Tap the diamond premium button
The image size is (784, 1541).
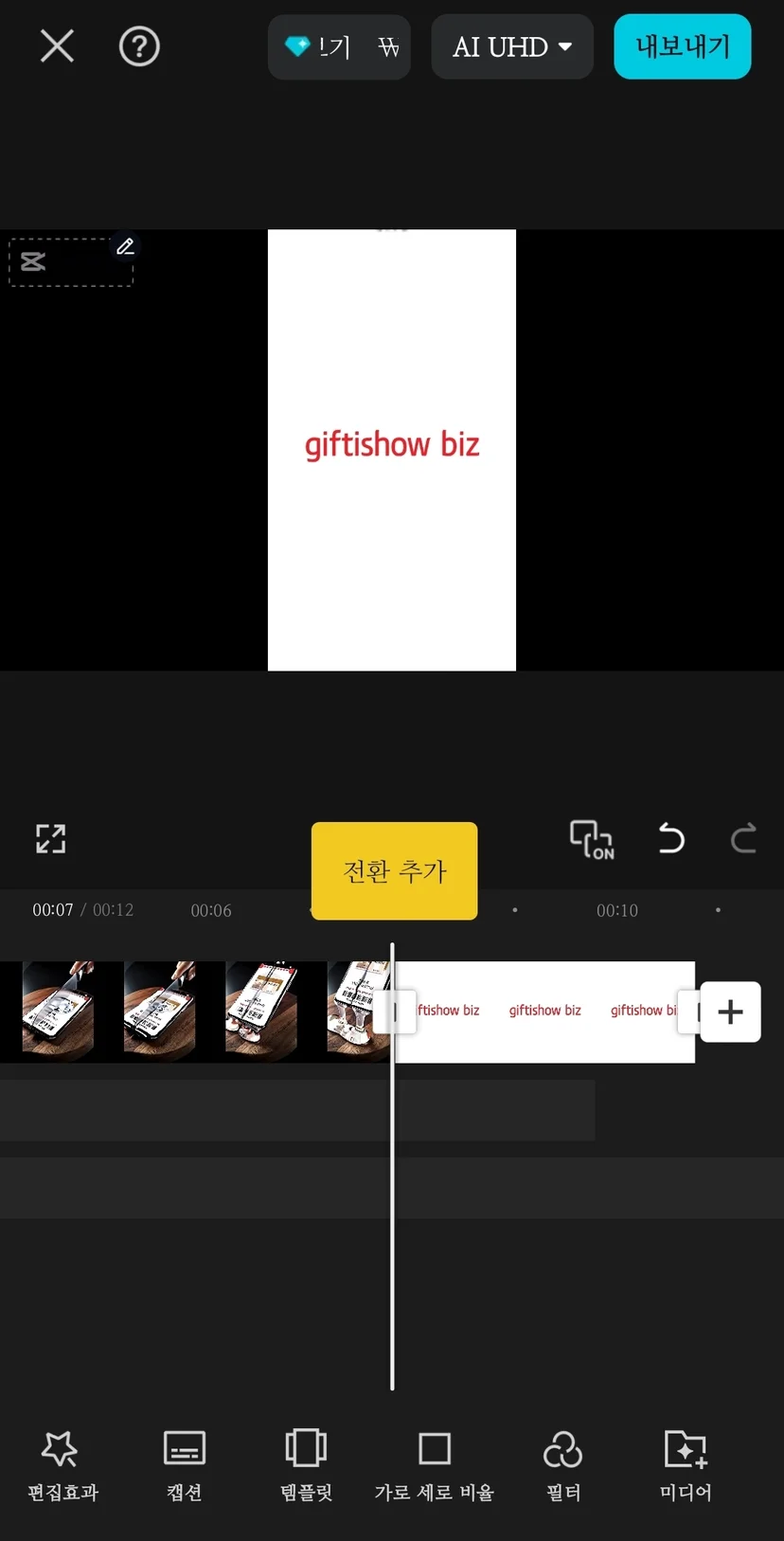[339, 46]
